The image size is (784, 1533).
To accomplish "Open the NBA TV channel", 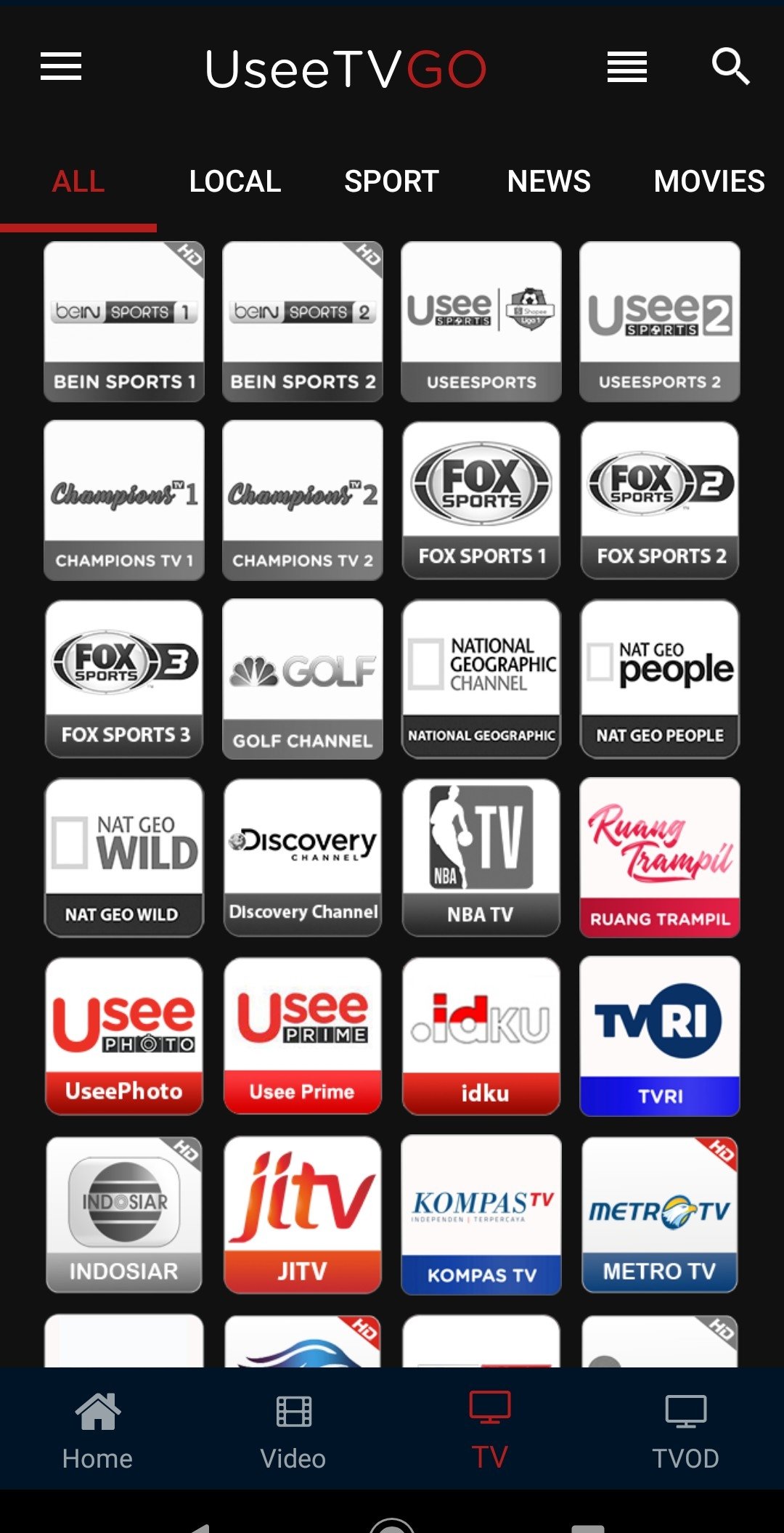I will (x=481, y=858).
